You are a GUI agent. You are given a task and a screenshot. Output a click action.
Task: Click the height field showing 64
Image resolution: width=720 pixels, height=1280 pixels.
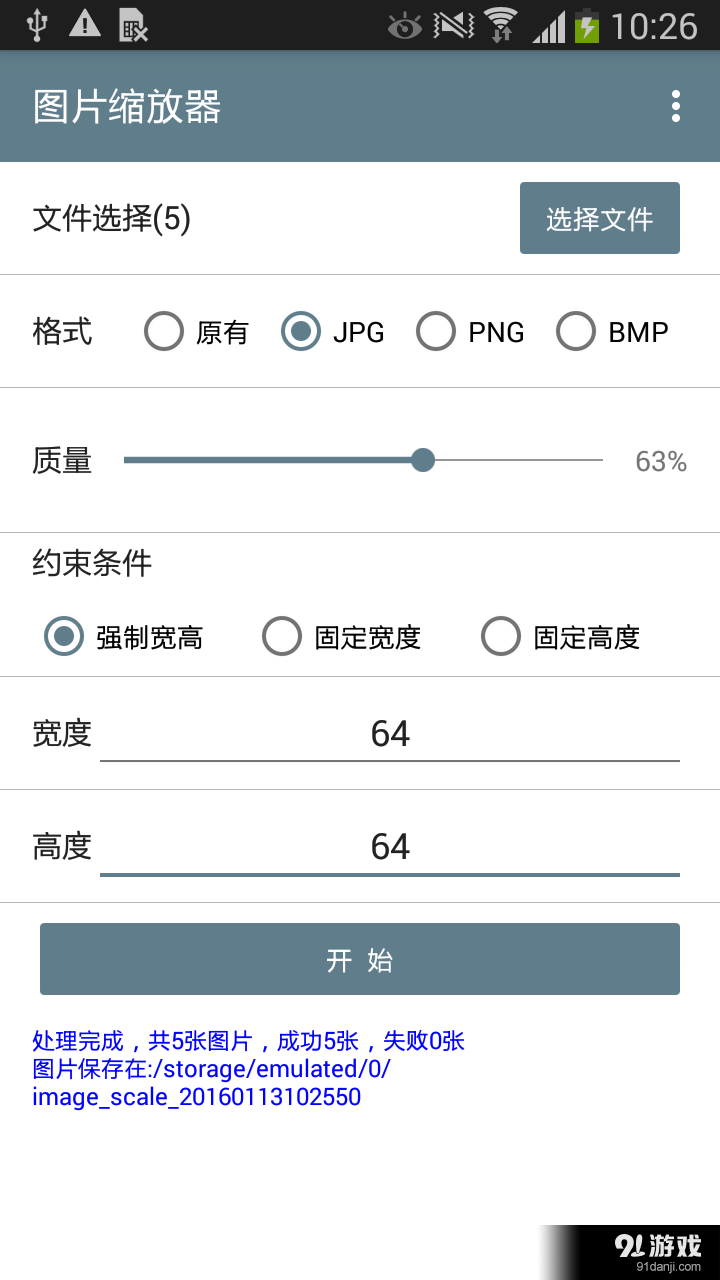(x=390, y=847)
